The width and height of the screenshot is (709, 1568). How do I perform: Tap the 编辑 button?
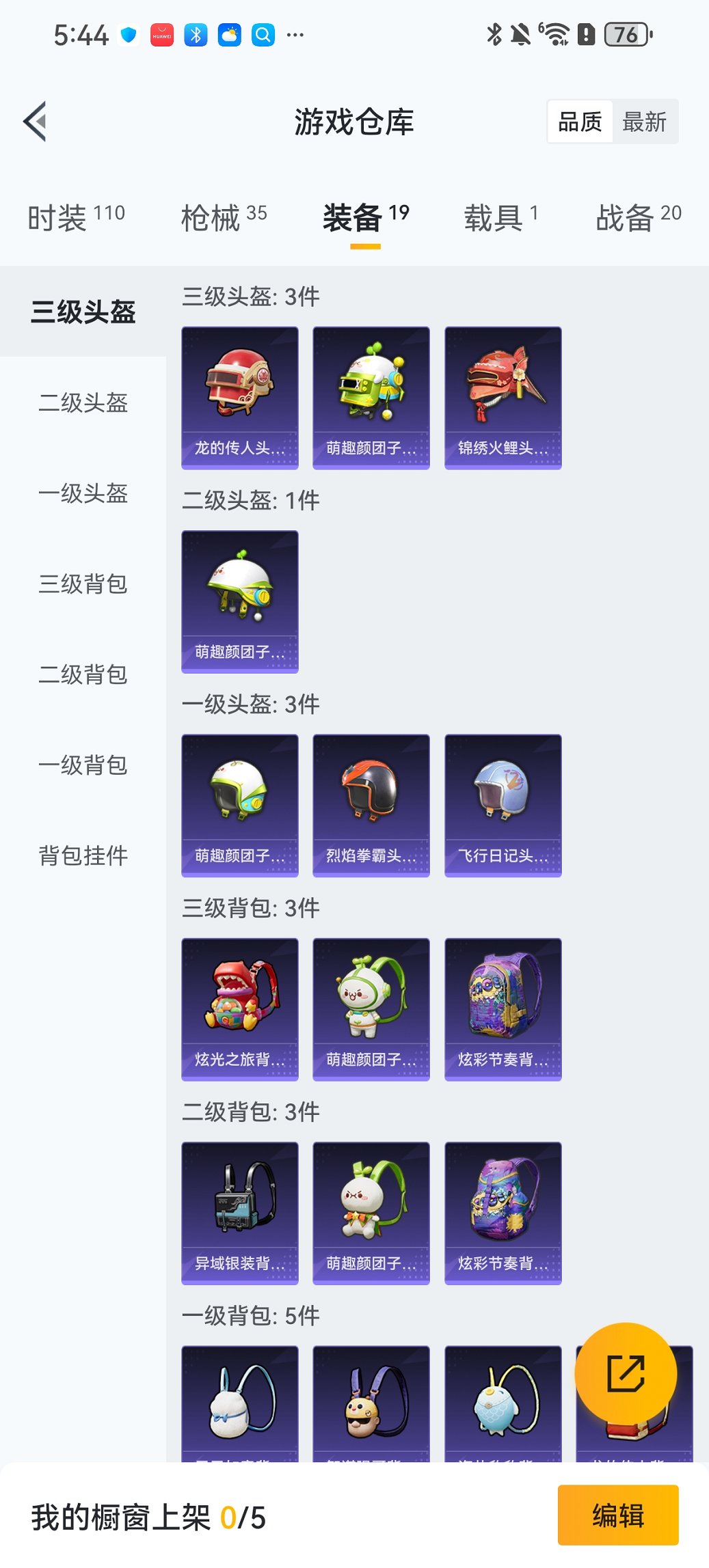pyautogui.click(x=618, y=1515)
